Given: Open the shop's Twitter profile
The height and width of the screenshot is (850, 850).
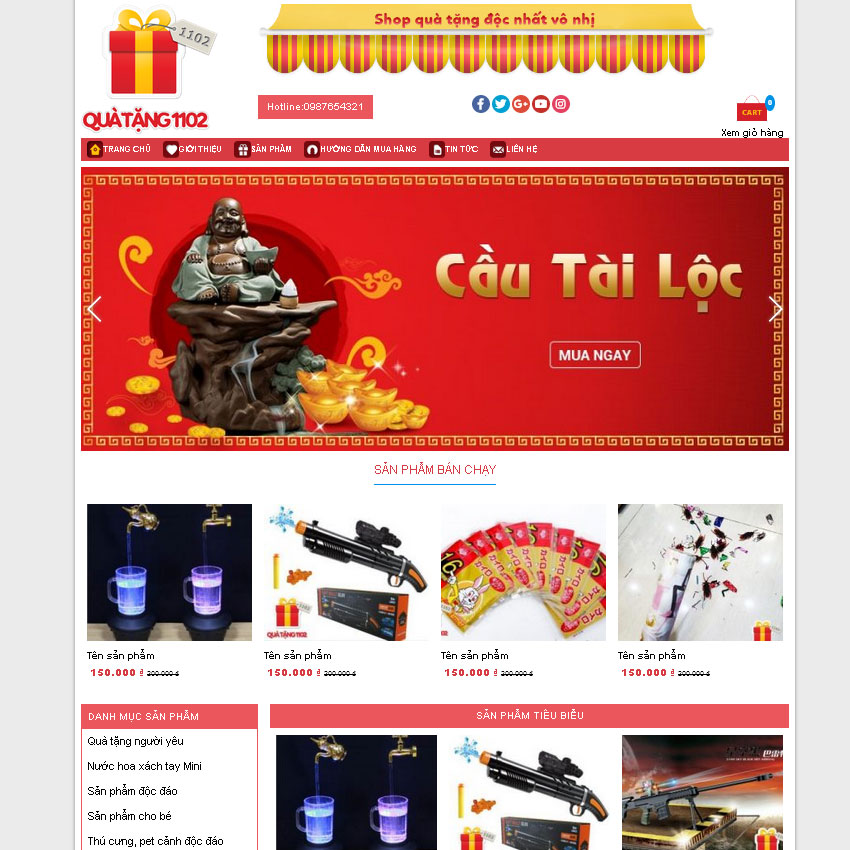Looking at the screenshot, I should pyautogui.click(x=501, y=104).
